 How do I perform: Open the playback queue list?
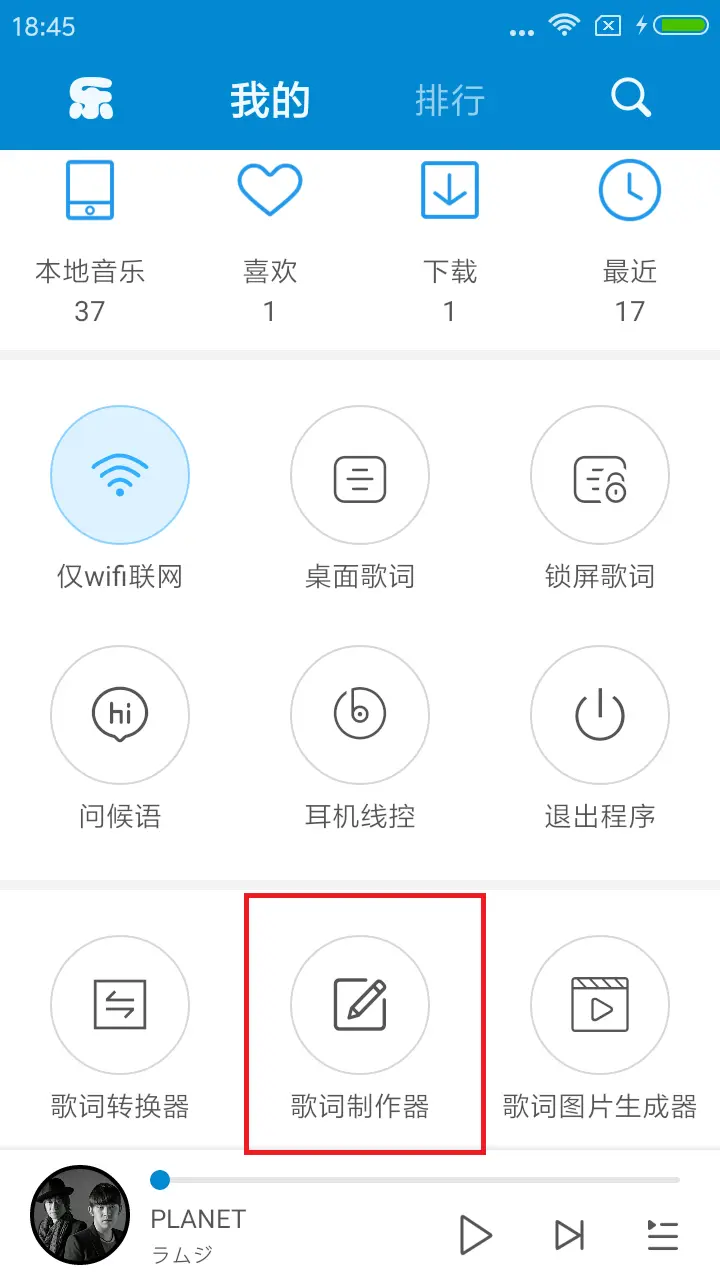coord(662,1235)
